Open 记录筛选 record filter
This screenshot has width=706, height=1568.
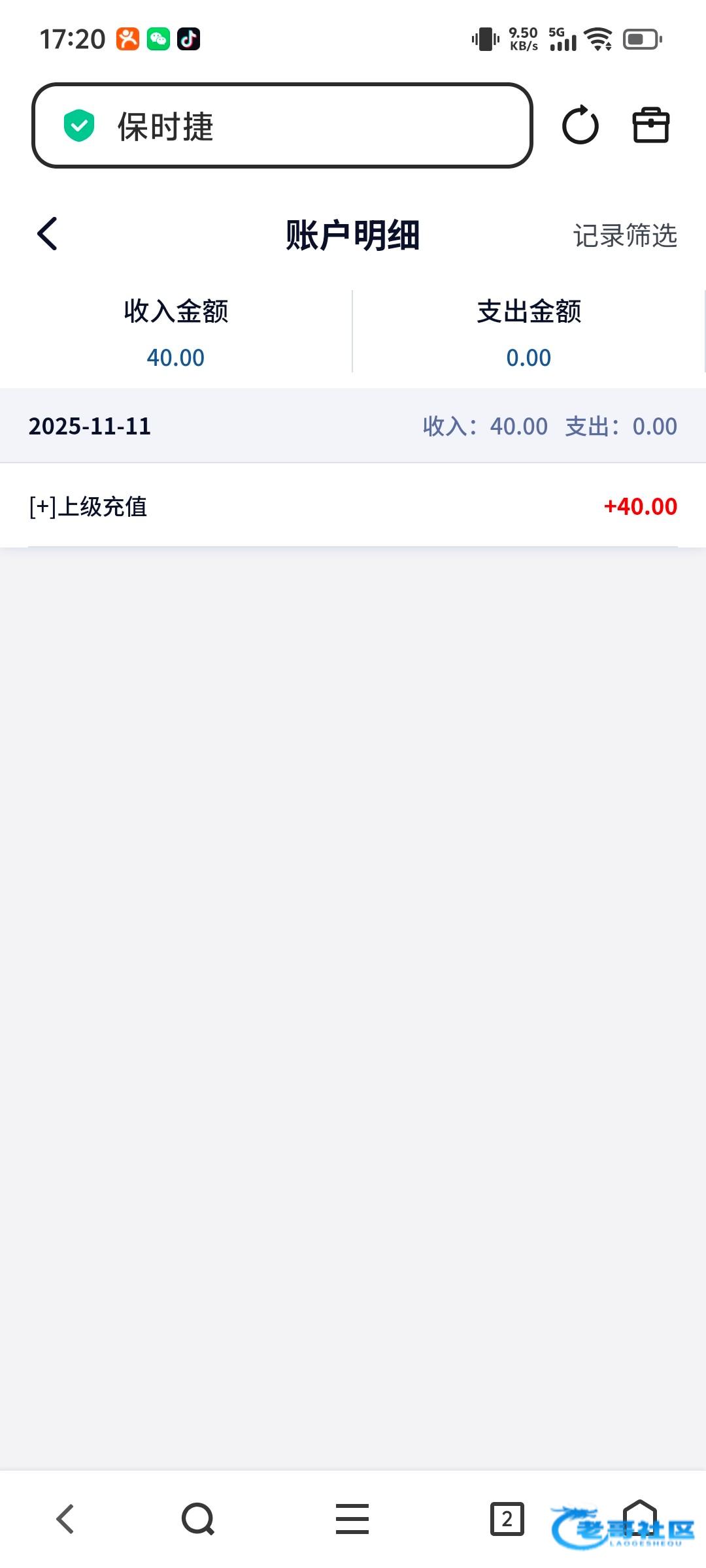coord(624,236)
